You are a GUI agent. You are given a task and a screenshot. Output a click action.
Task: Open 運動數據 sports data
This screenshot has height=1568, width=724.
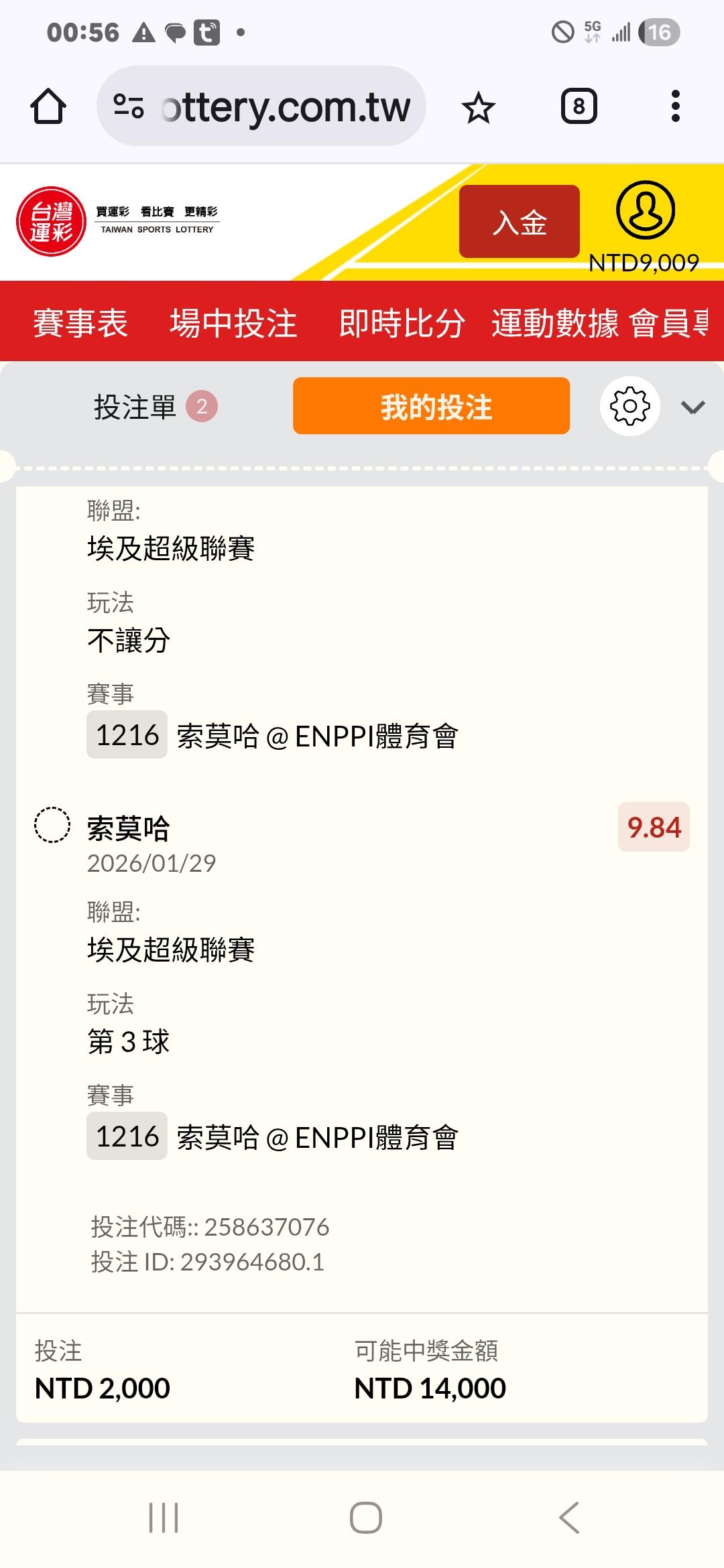(x=554, y=323)
